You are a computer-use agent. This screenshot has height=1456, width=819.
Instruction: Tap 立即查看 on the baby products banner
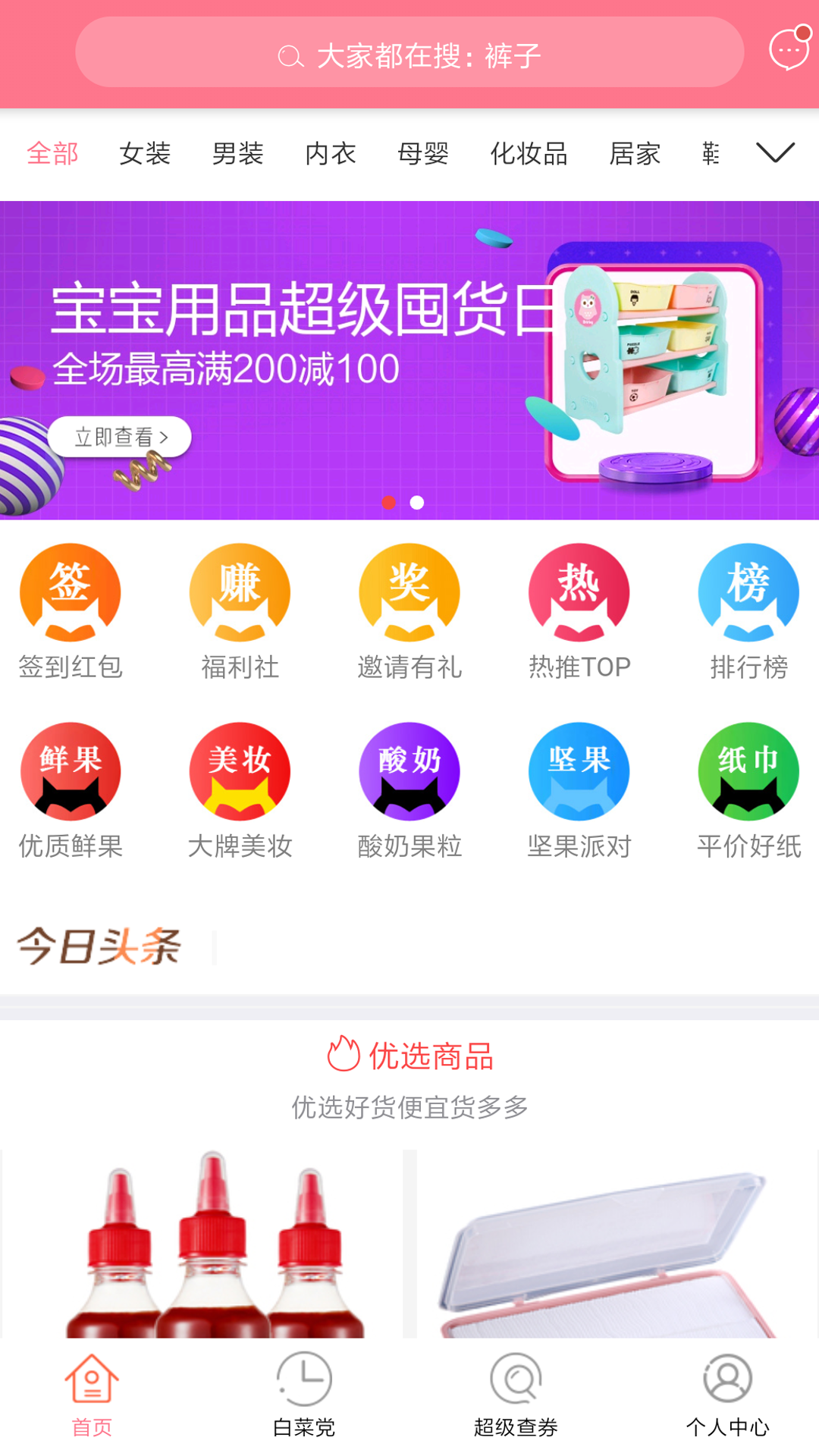[120, 437]
